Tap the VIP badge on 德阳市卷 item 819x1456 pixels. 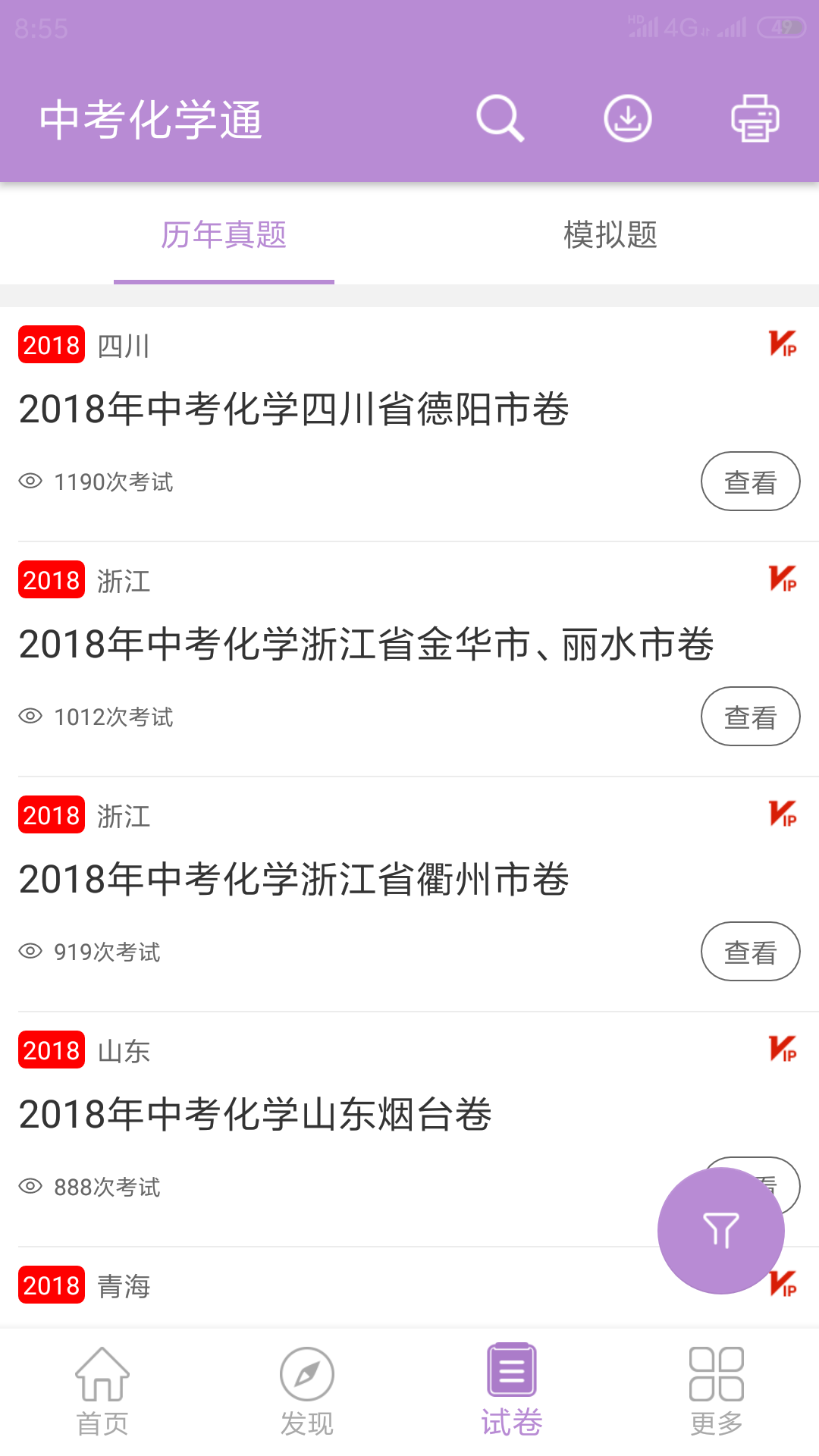tap(785, 346)
